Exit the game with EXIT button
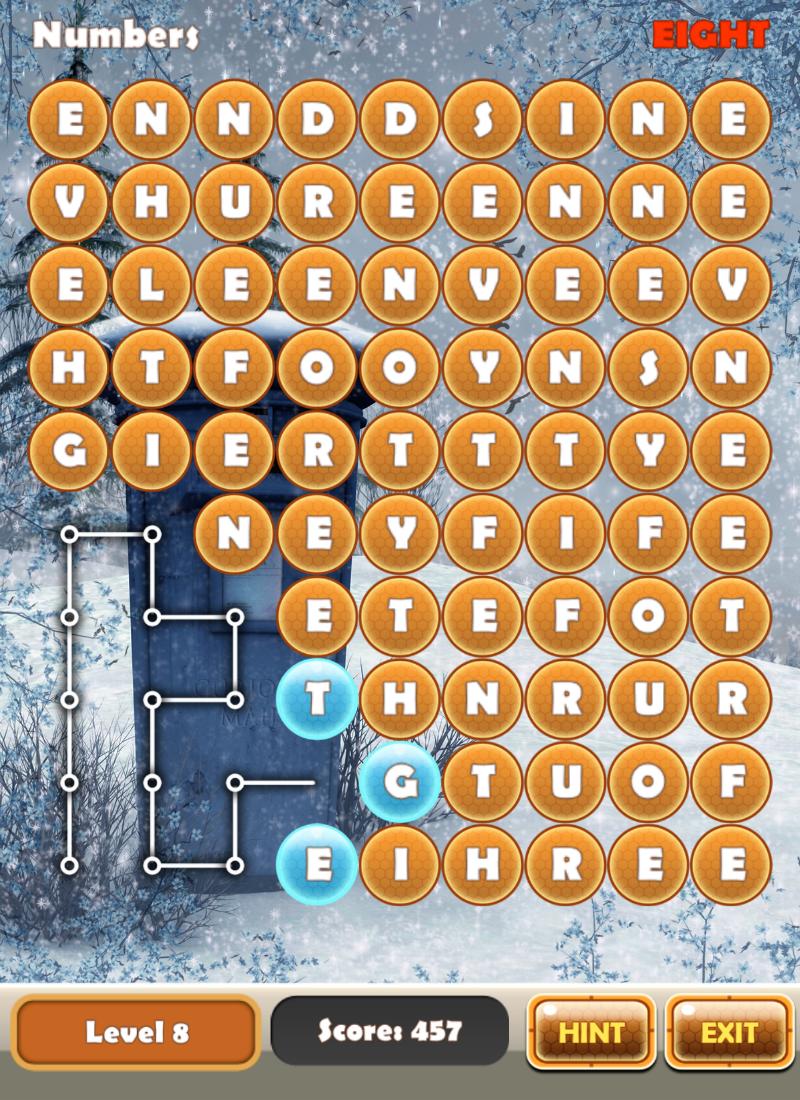The width and height of the screenshot is (800, 1100). pos(729,1032)
